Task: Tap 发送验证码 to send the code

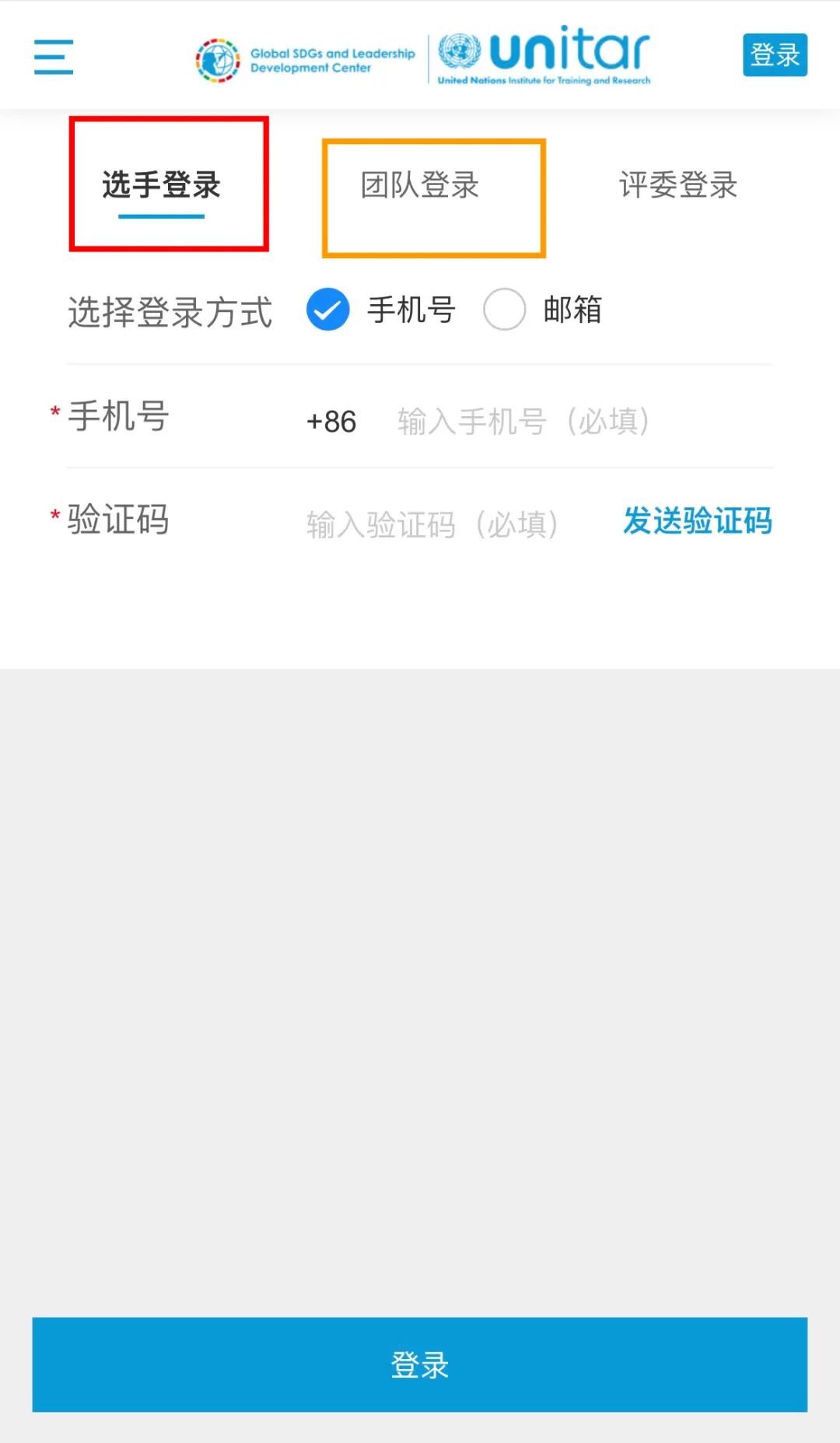Action: pyautogui.click(x=698, y=521)
